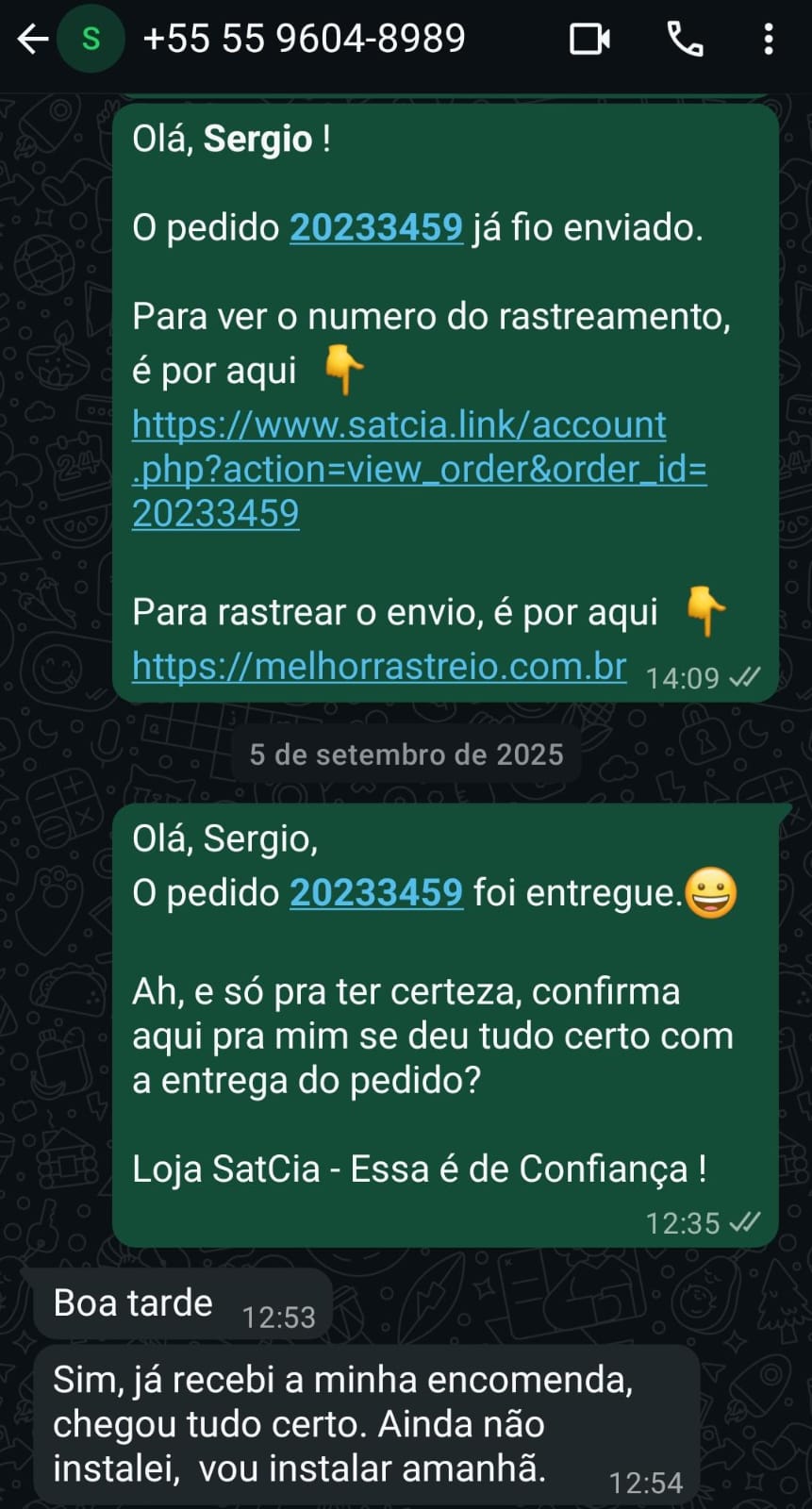The height and width of the screenshot is (1509, 812).
Task: Open the satcia.link order tracking link
Action: pos(419,469)
